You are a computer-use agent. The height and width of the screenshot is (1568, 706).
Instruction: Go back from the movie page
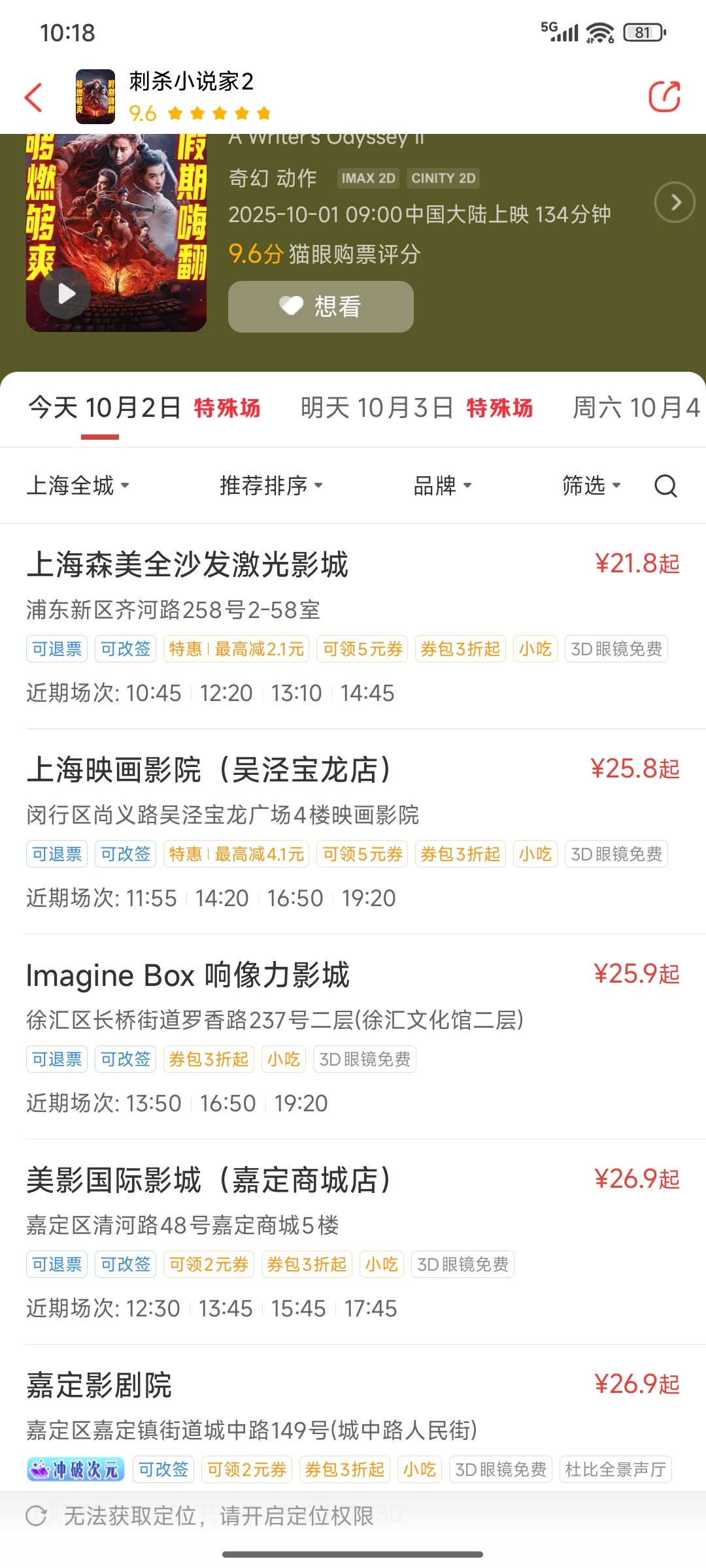click(x=34, y=97)
